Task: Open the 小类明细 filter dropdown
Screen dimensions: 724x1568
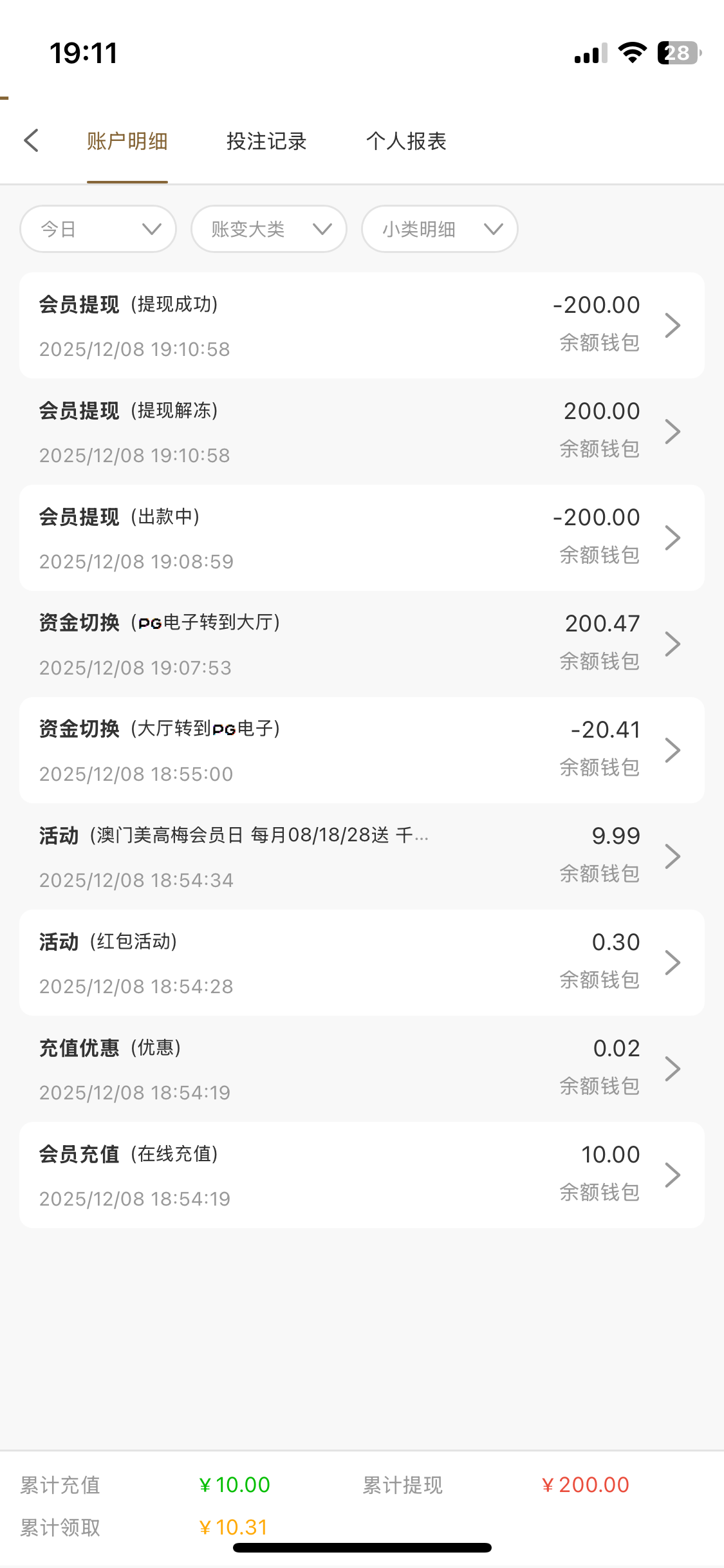Action: click(x=440, y=229)
